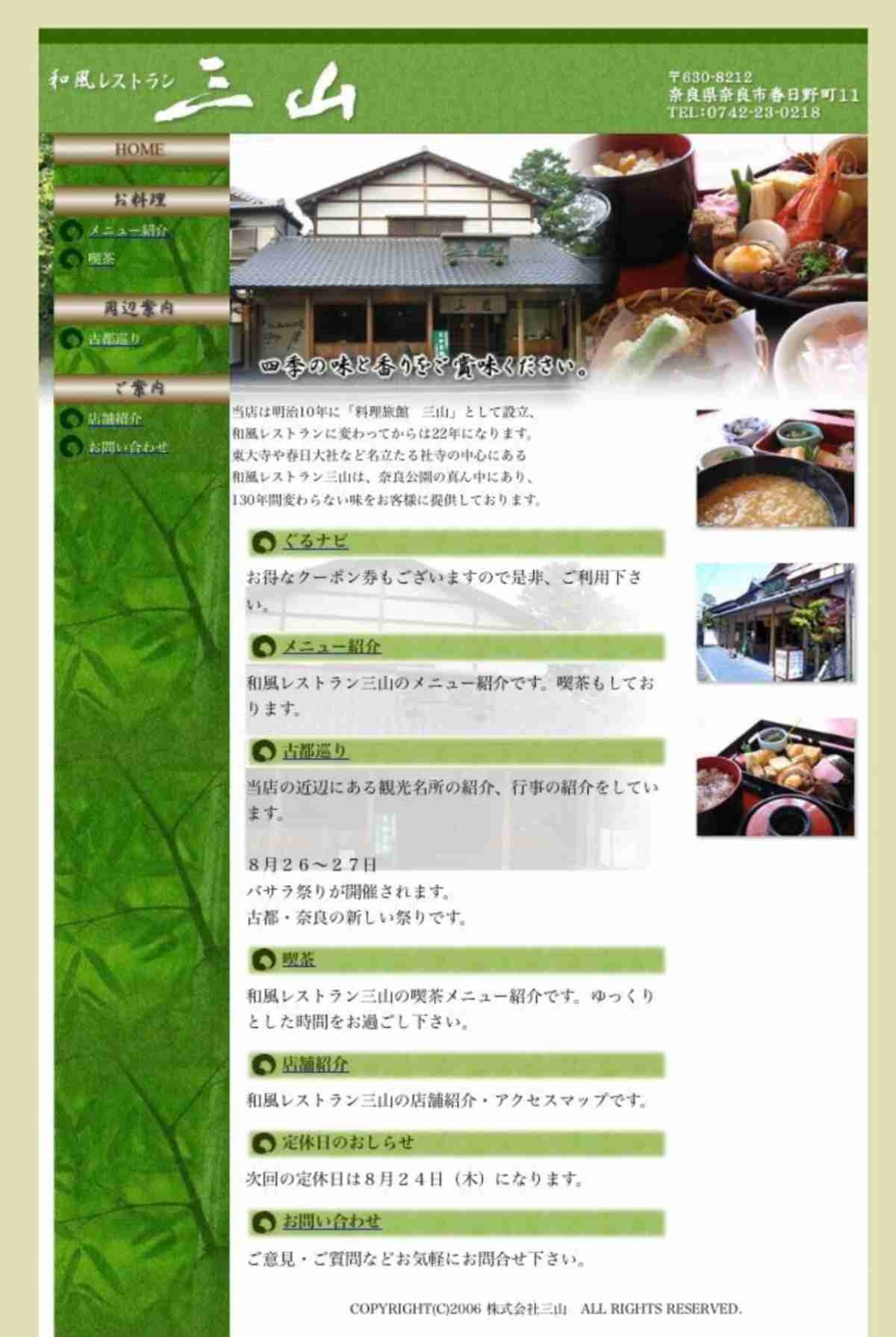Open 喫茶 in the sidebar
896x1337 pixels.
(102, 259)
